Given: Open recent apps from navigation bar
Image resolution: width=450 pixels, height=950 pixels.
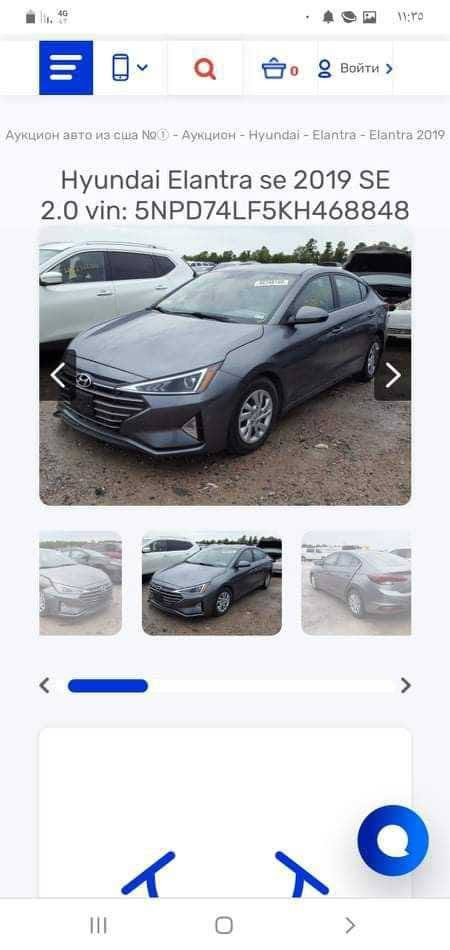Looking at the screenshot, I should click(x=98, y=925).
